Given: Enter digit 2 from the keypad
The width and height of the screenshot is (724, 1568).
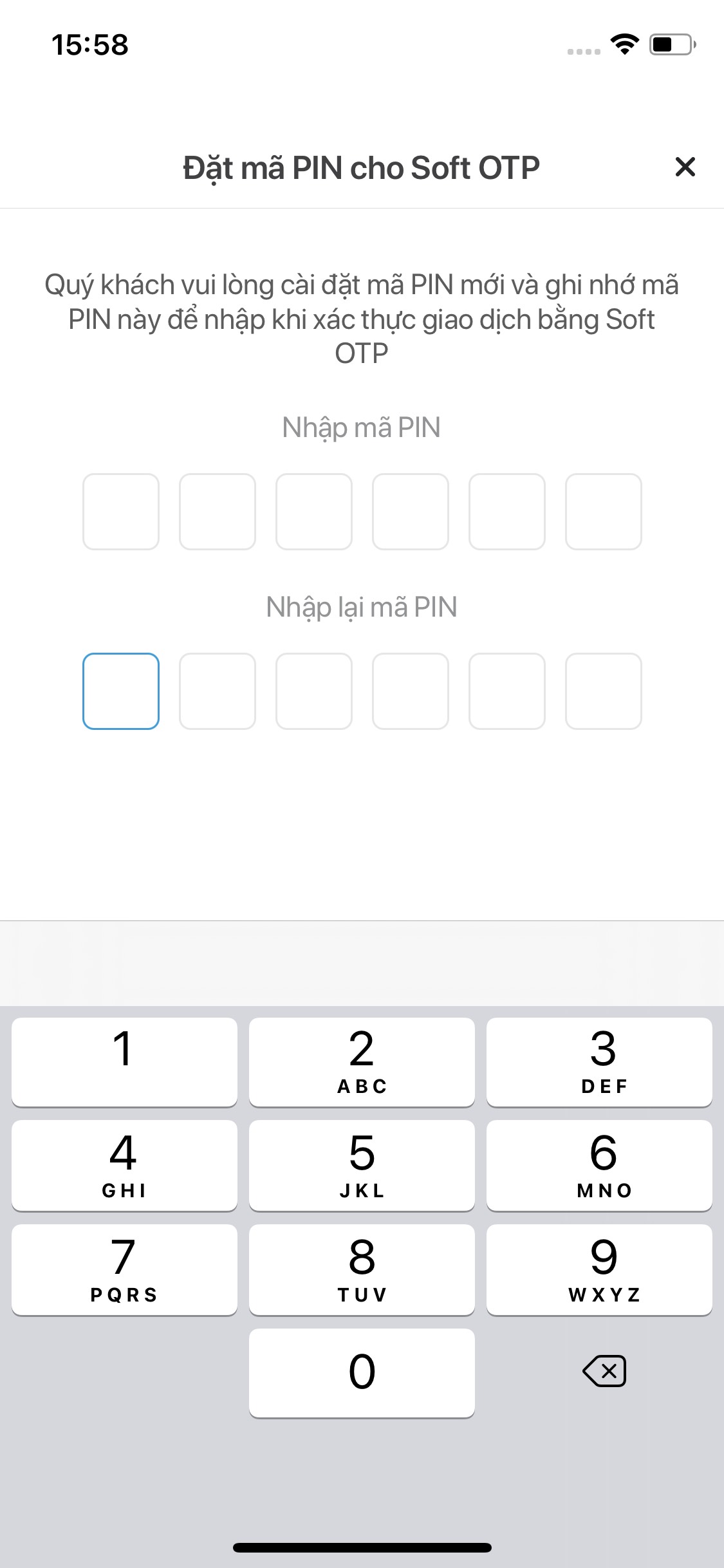Looking at the screenshot, I should [x=362, y=1062].
